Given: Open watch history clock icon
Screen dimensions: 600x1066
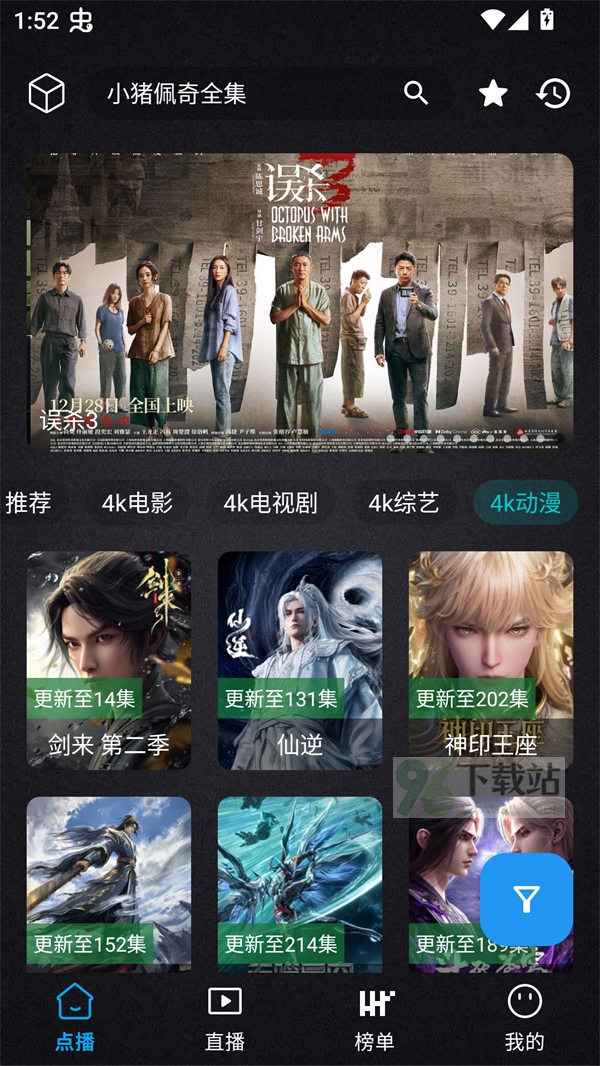Looking at the screenshot, I should (553, 94).
